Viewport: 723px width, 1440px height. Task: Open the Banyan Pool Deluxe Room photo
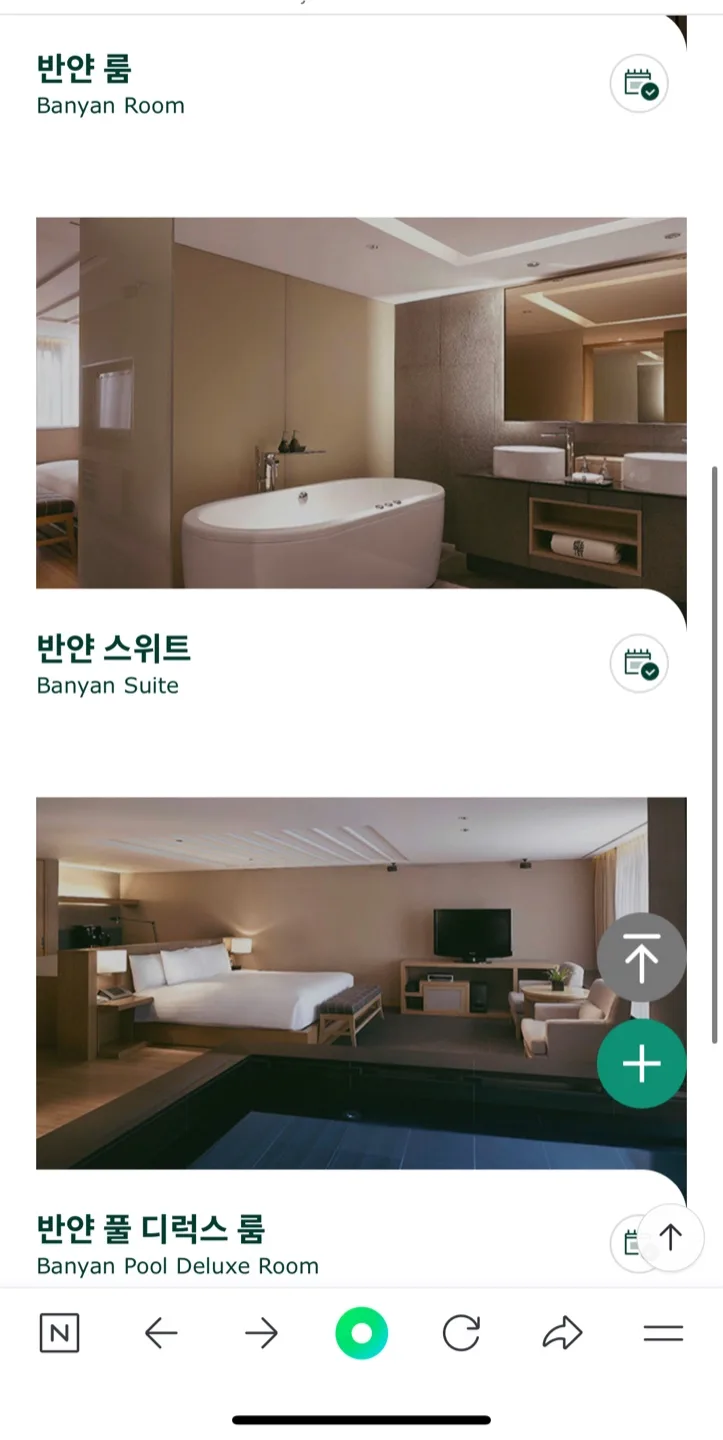320,982
